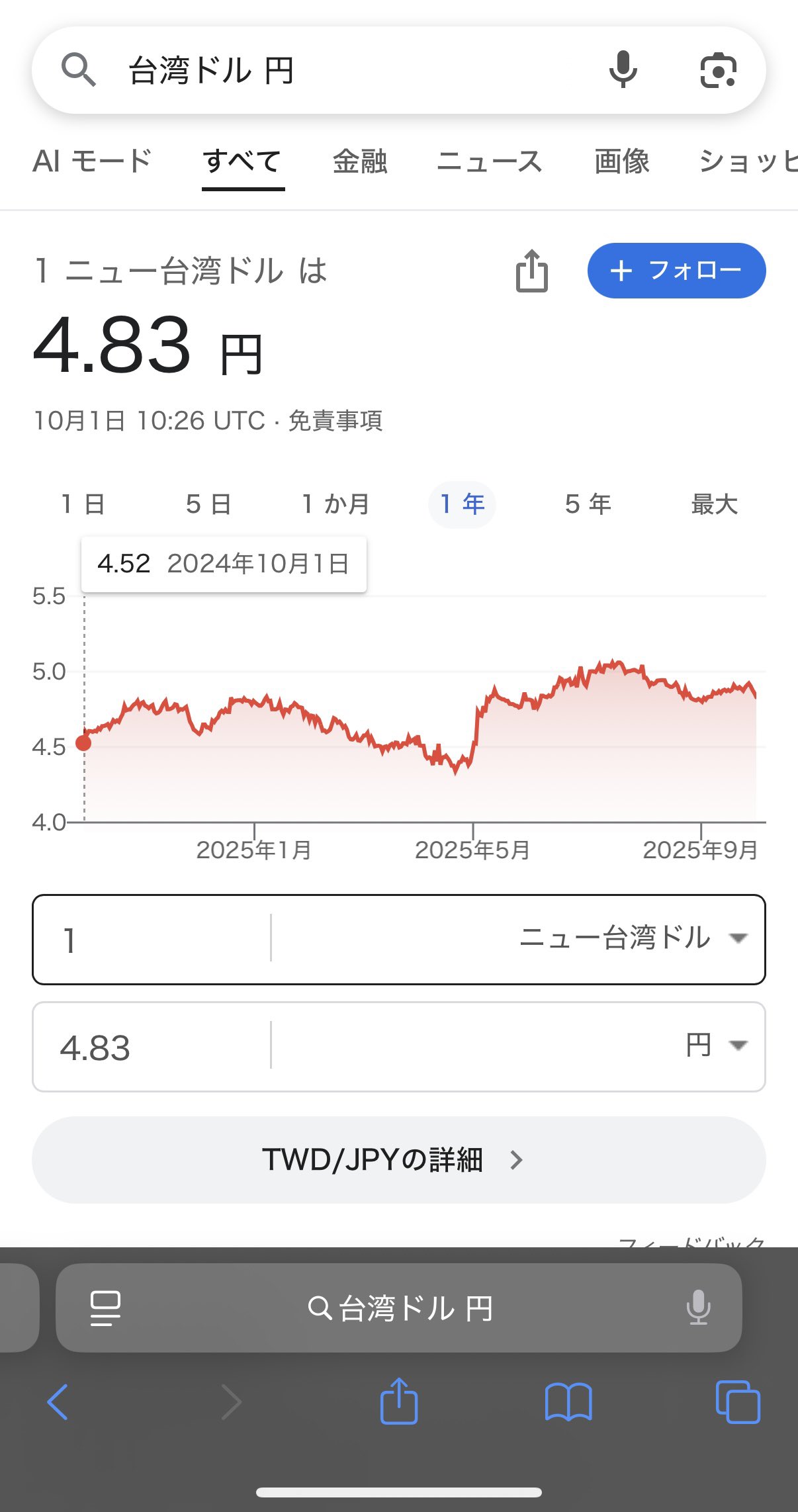This screenshot has height=1512, width=798.
Task: Select the 1 か月 chart range
Action: (x=335, y=504)
